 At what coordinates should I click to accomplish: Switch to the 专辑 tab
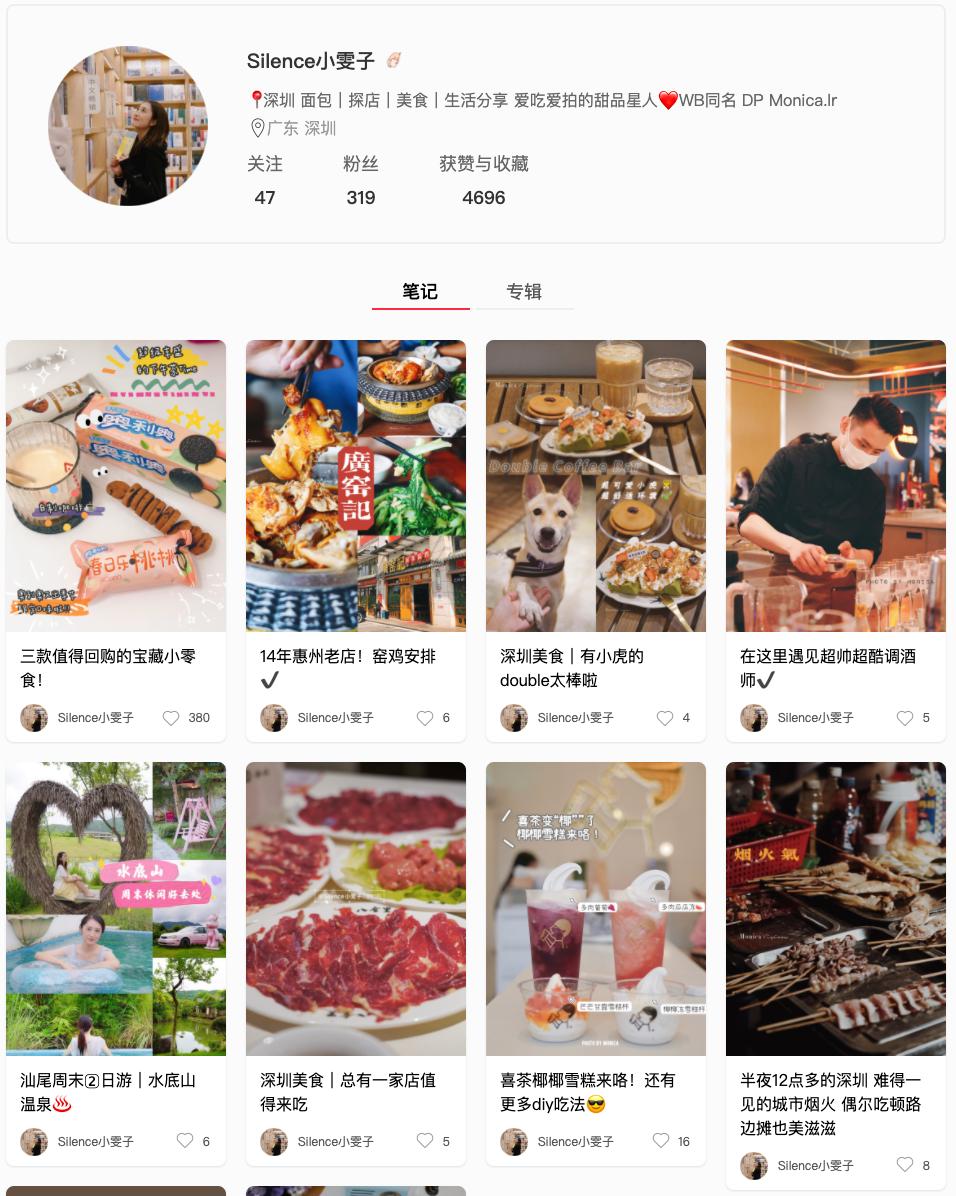[525, 292]
